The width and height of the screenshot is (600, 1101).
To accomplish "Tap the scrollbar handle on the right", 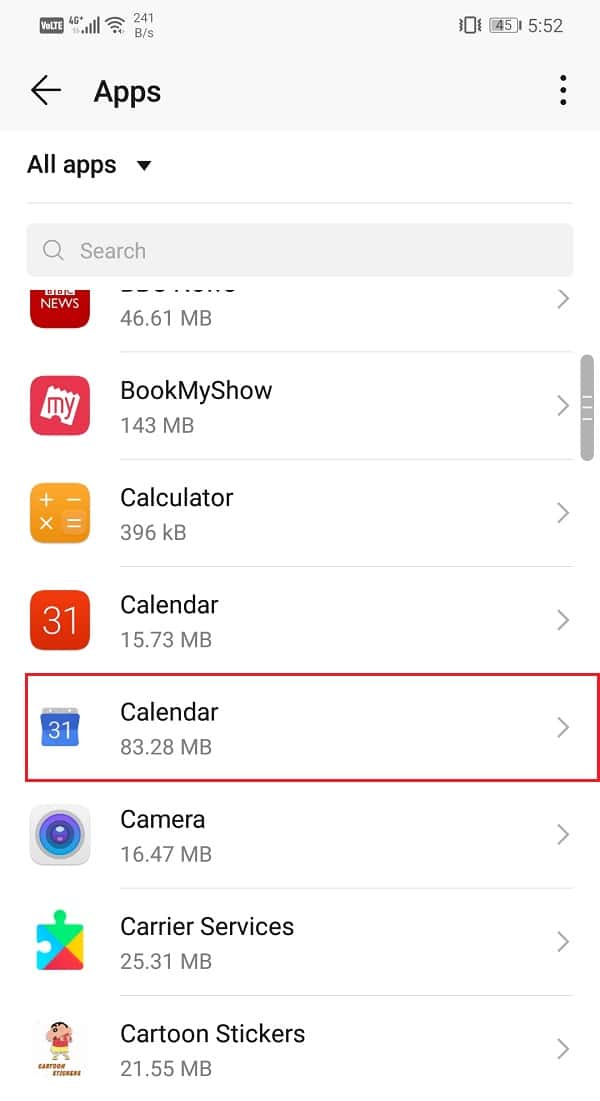I will (587, 407).
